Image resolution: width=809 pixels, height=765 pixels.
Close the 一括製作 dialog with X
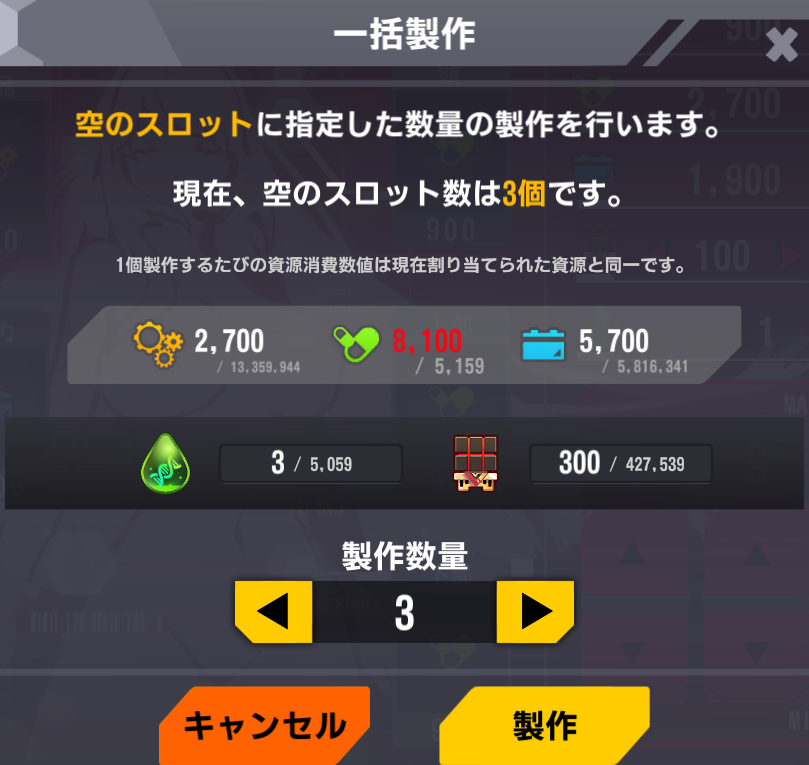tap(780, 45)
